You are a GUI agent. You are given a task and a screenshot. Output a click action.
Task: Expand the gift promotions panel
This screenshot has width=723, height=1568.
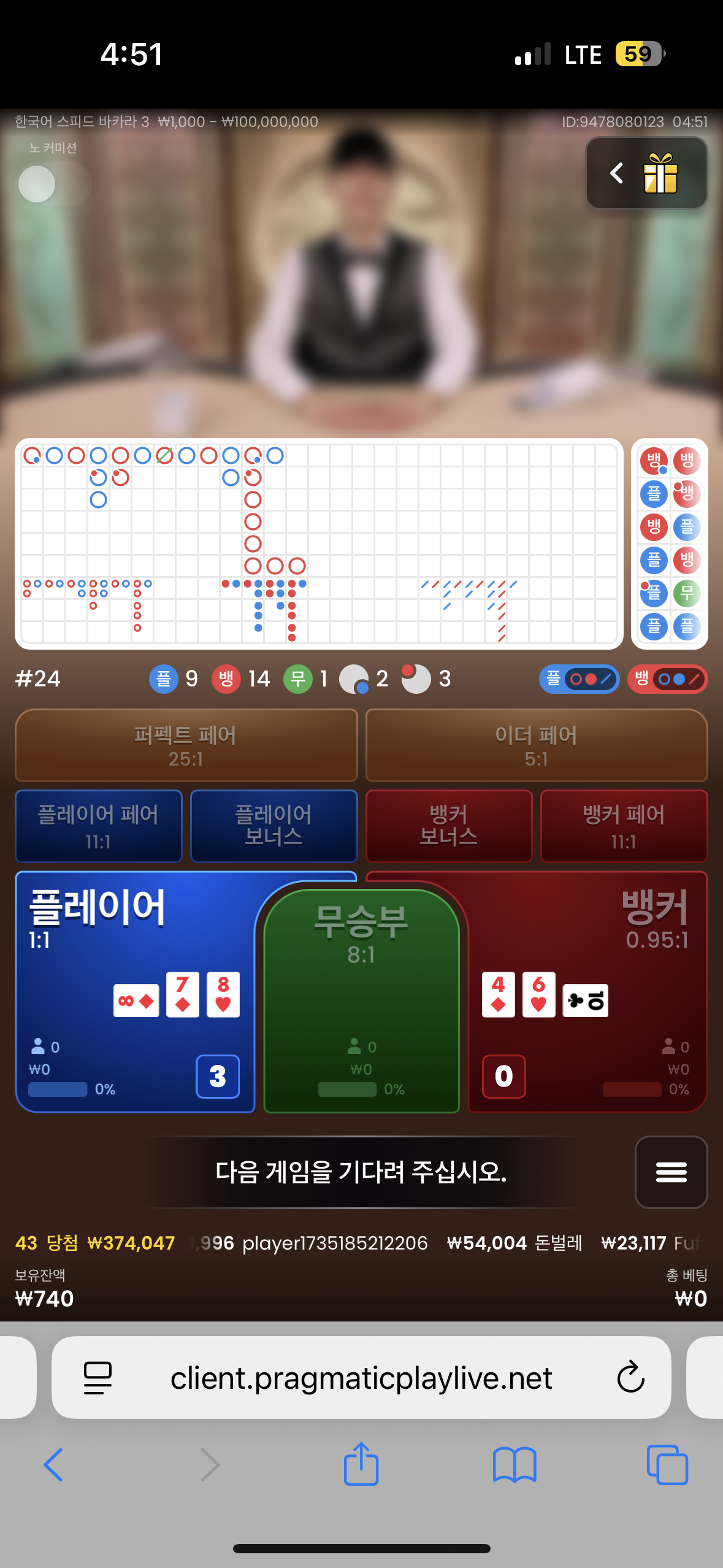click(646, 173)
